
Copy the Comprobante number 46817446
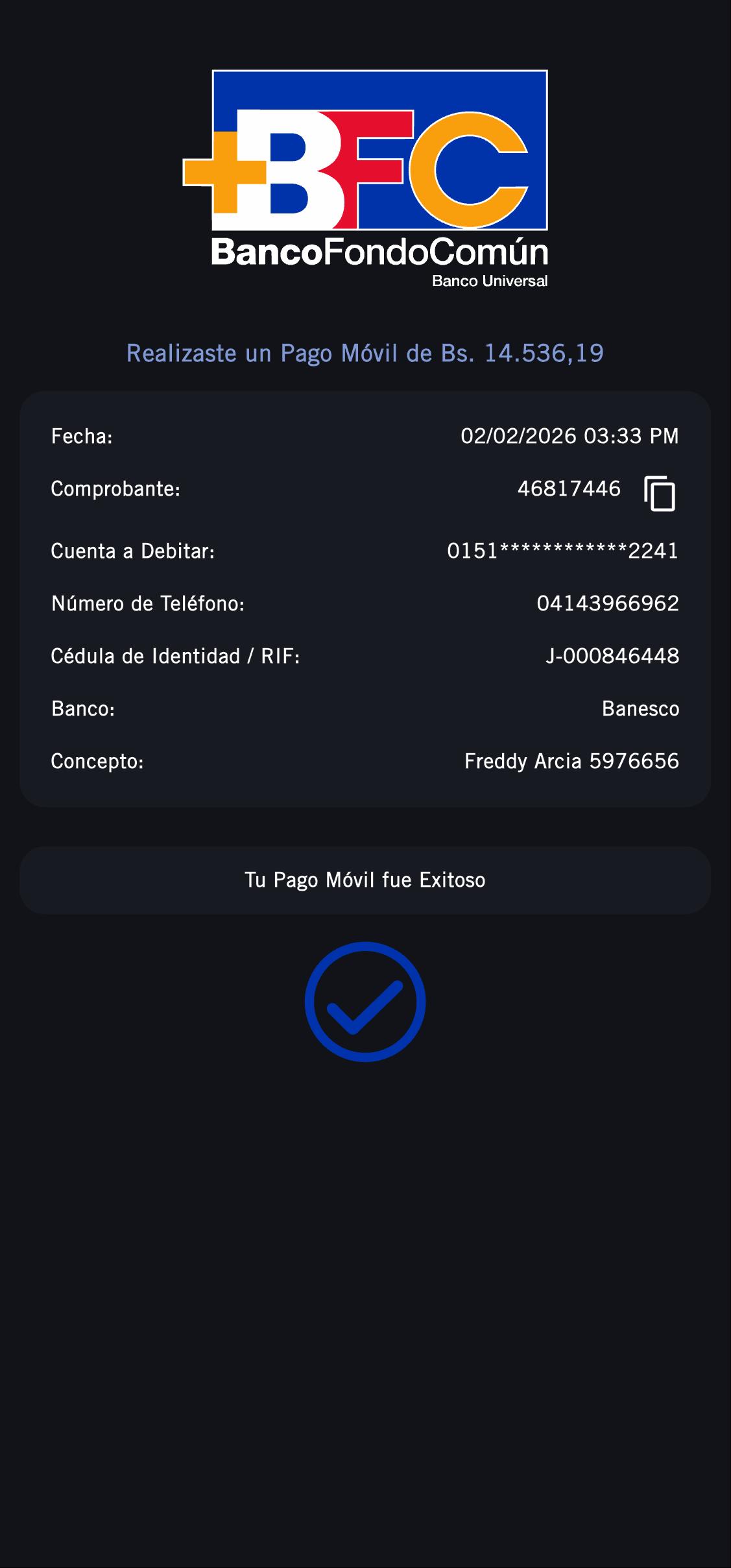click(660, 494)
